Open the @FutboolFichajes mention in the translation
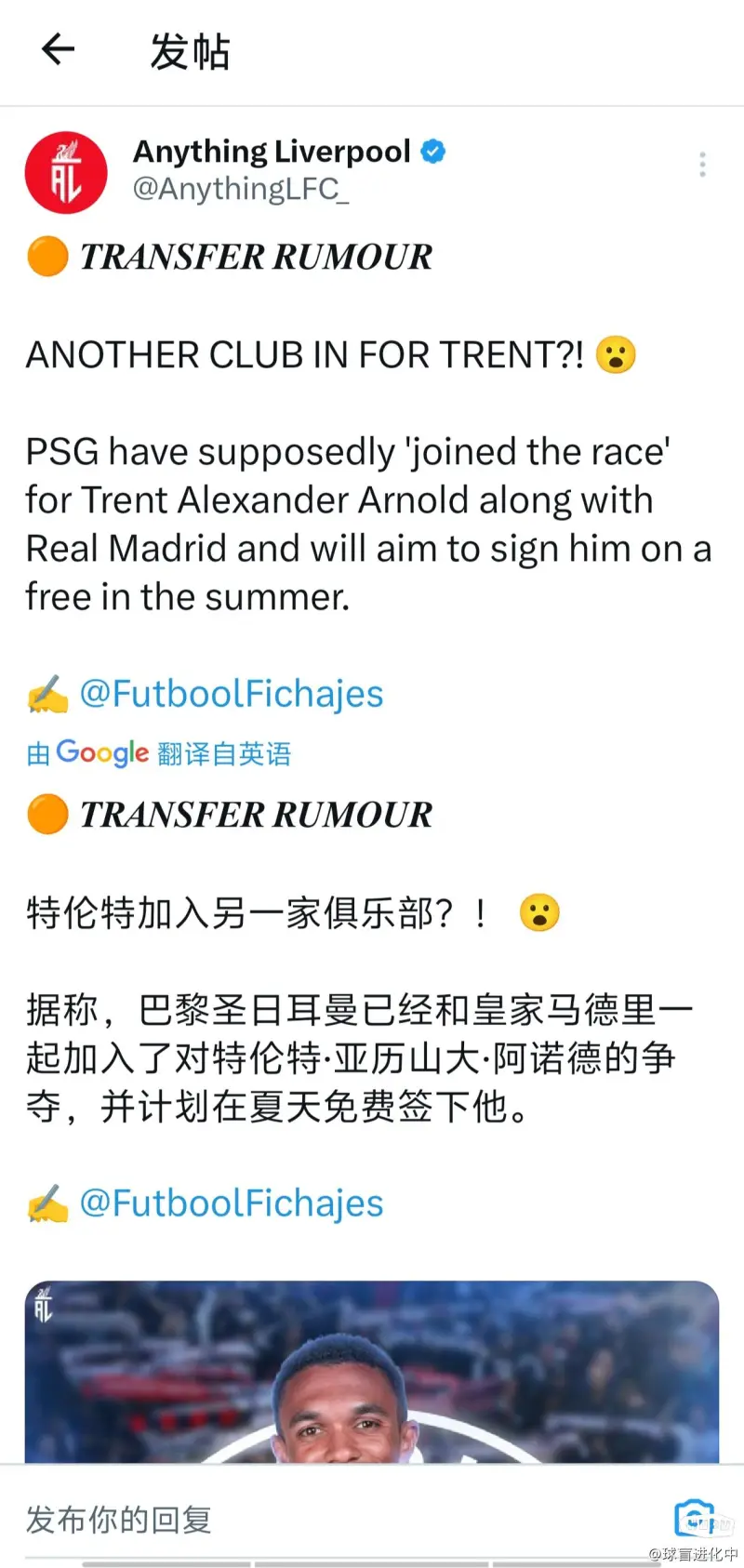This screenshot has width=744, height=1568. pos(232,1203)
